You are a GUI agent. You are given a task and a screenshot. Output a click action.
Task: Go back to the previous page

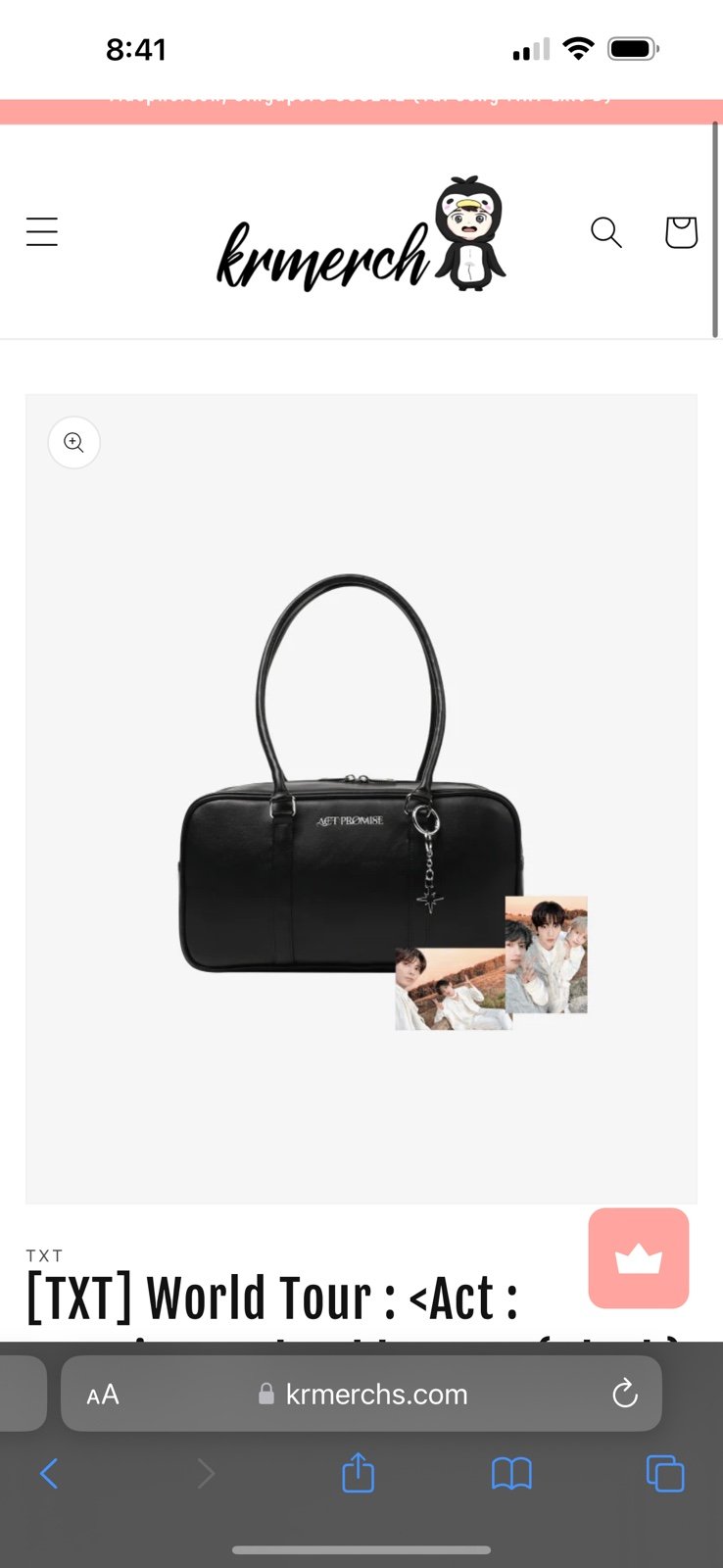point(49,1473)
